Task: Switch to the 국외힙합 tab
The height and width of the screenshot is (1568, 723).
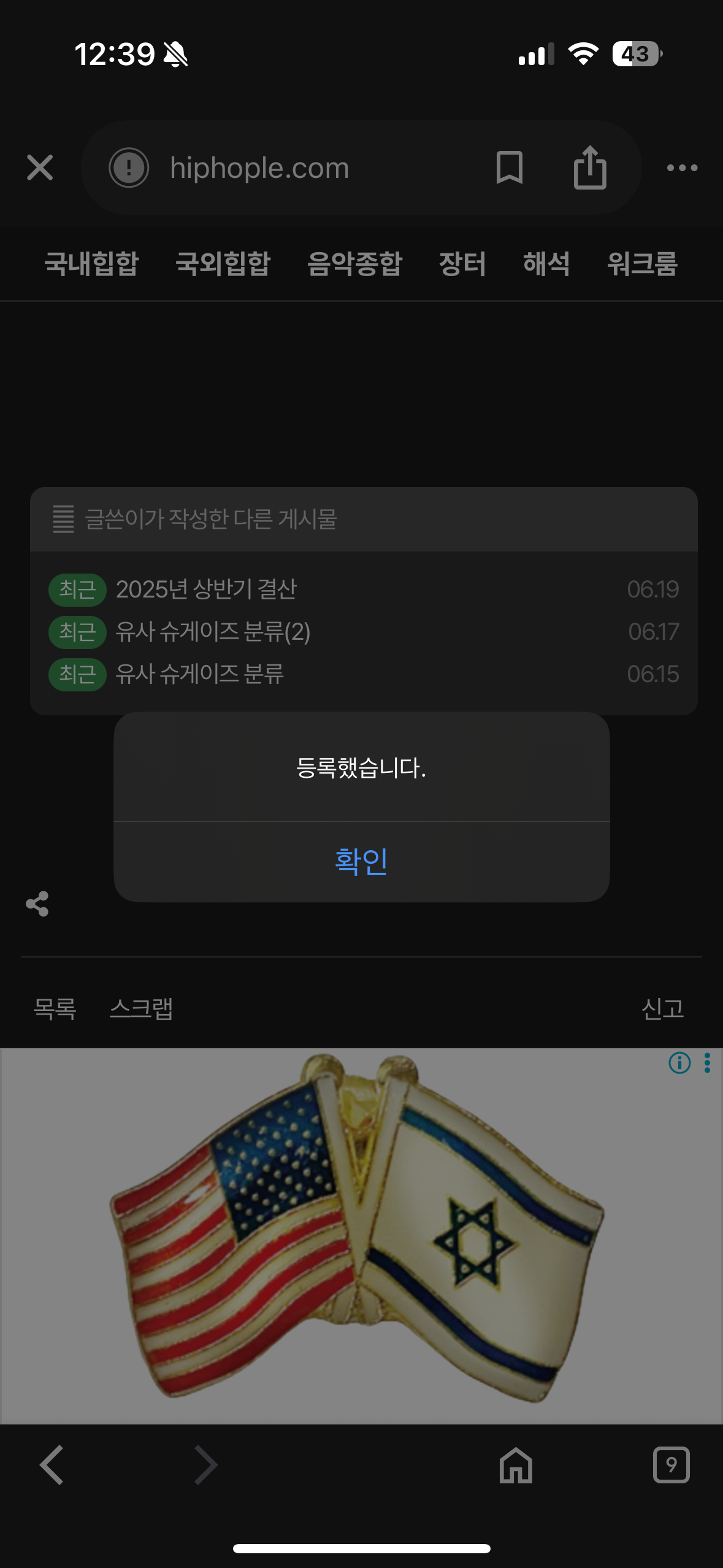Action: pos(223,264)
